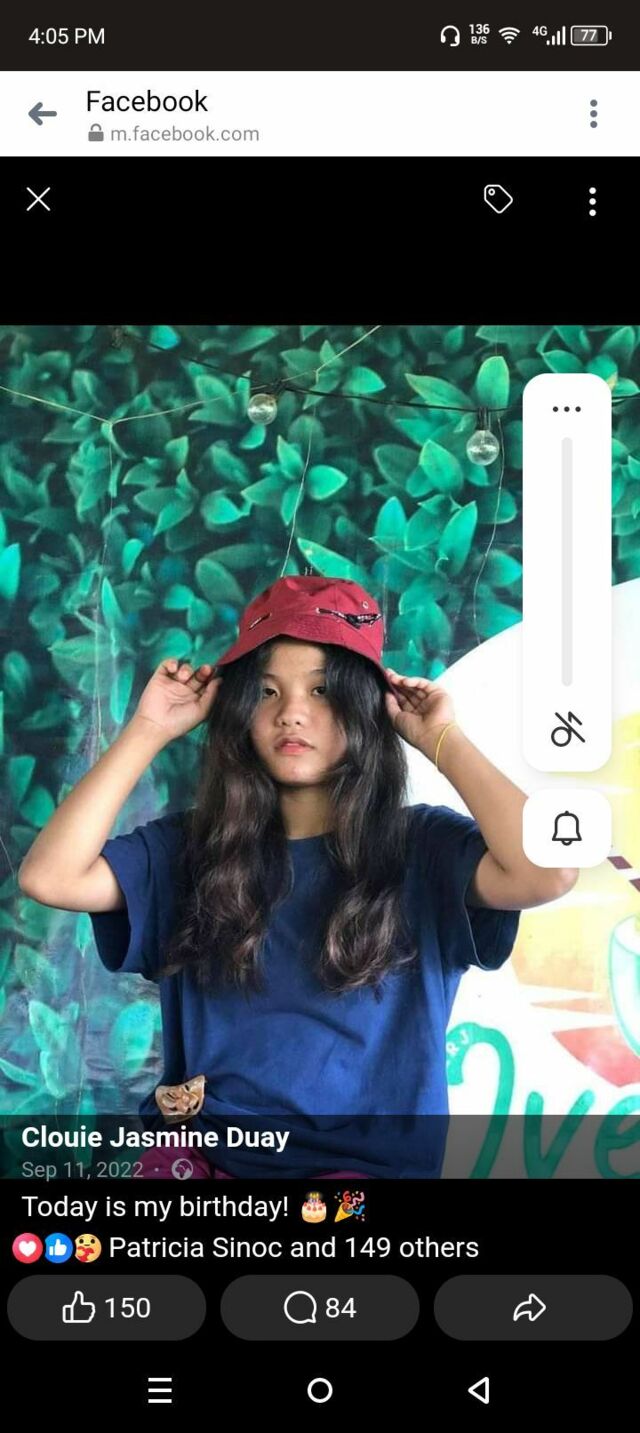Open the browser three-dot menu

click(x=593, y=114)
